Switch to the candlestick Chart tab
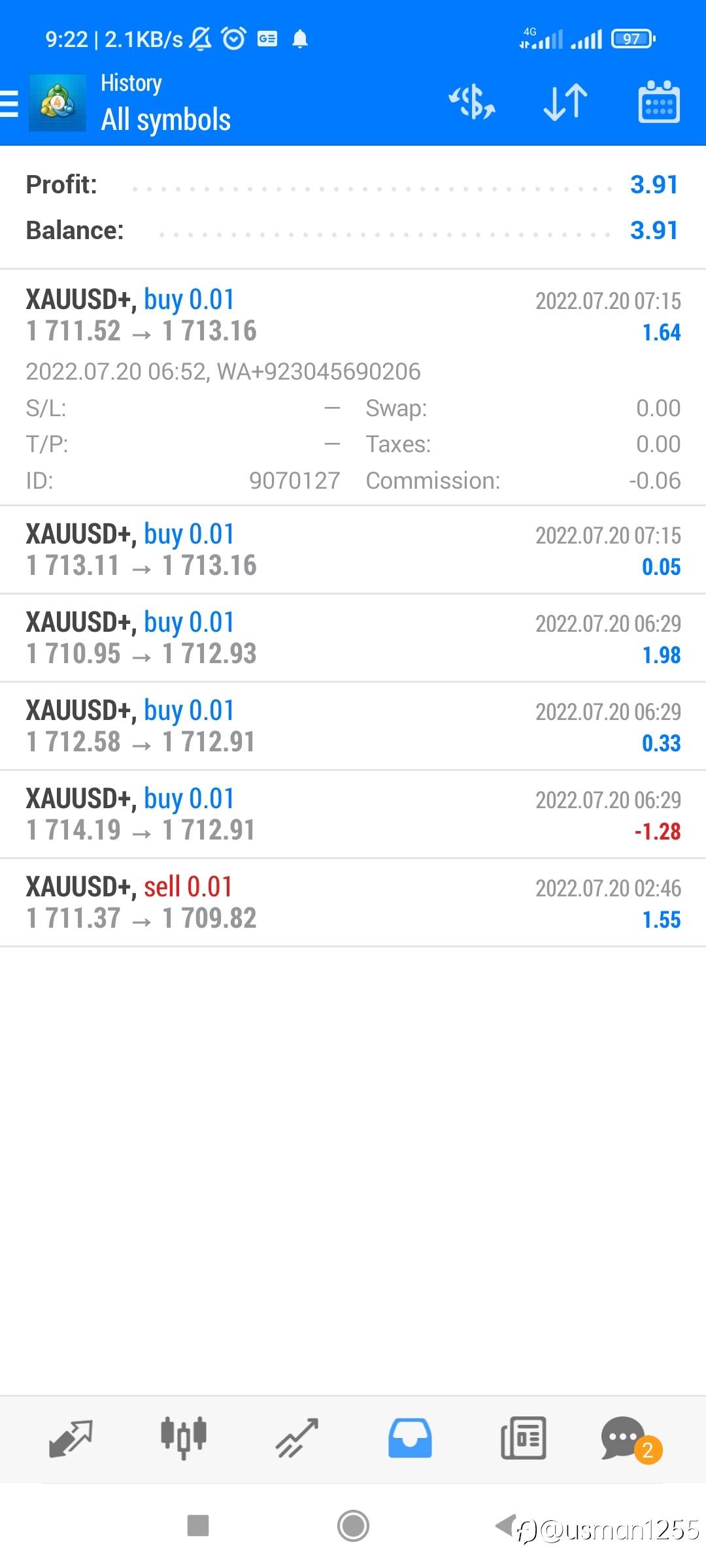The image size is (706, 1568). (184, 1439)
